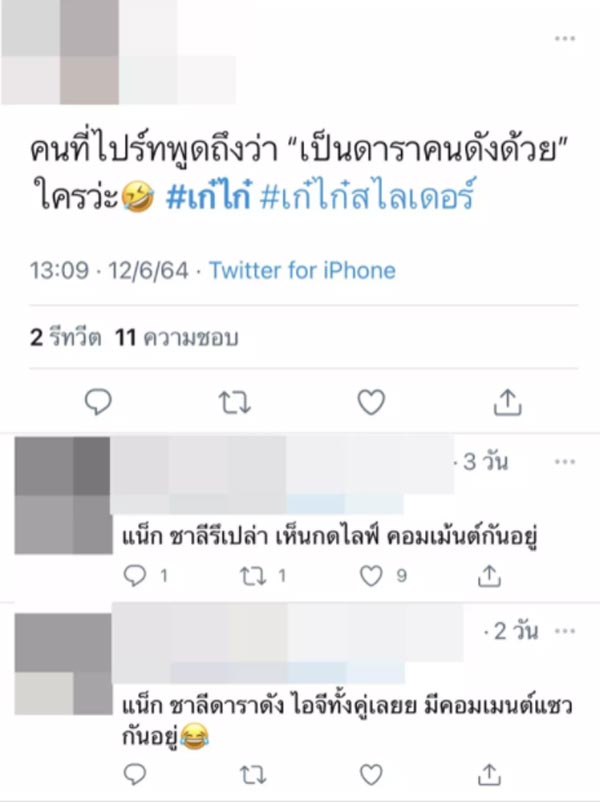
Task: Like the comment with 9 likes
Action: [372, 575]
